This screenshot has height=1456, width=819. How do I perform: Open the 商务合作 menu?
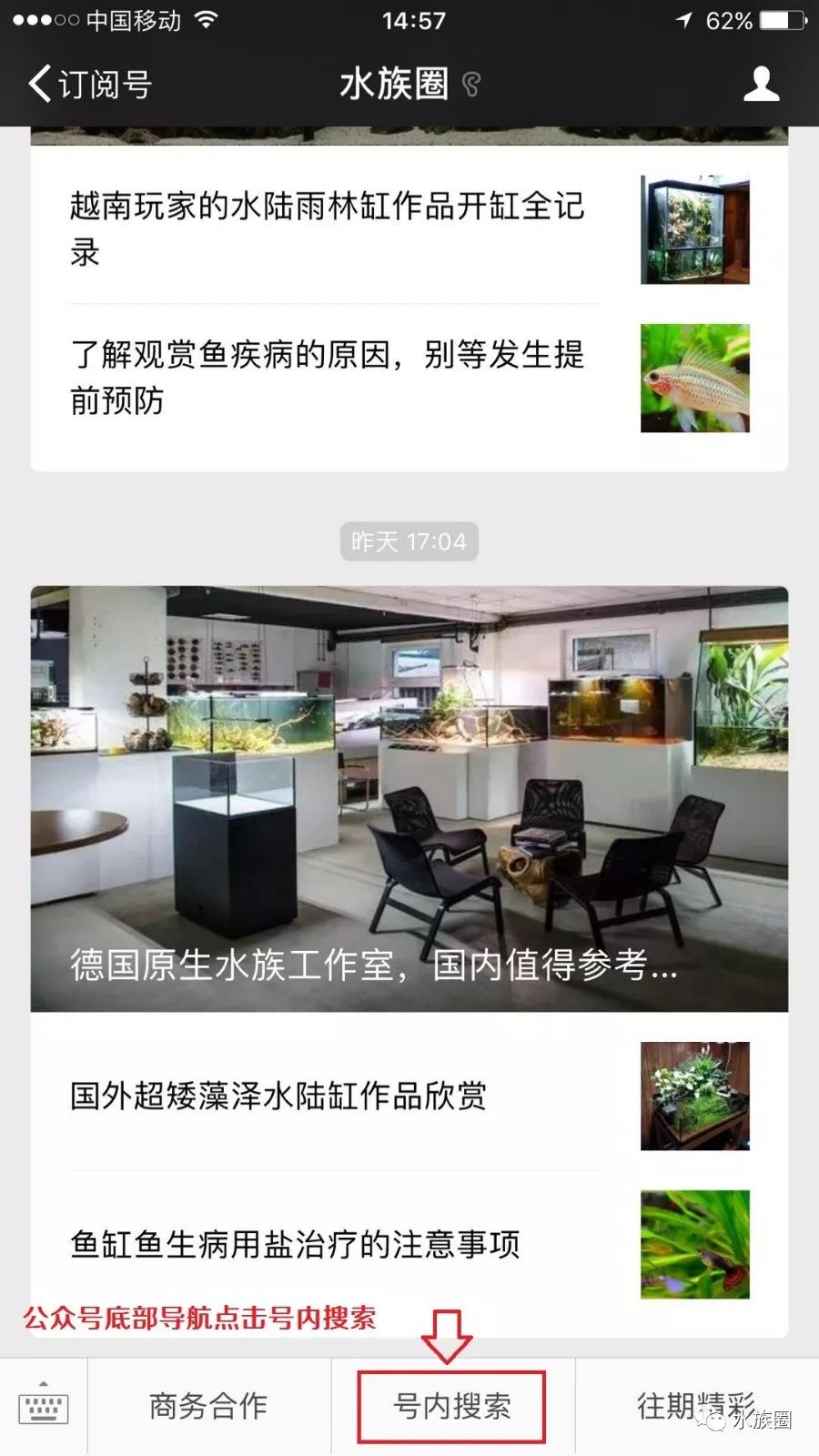tap(209, 1406)
